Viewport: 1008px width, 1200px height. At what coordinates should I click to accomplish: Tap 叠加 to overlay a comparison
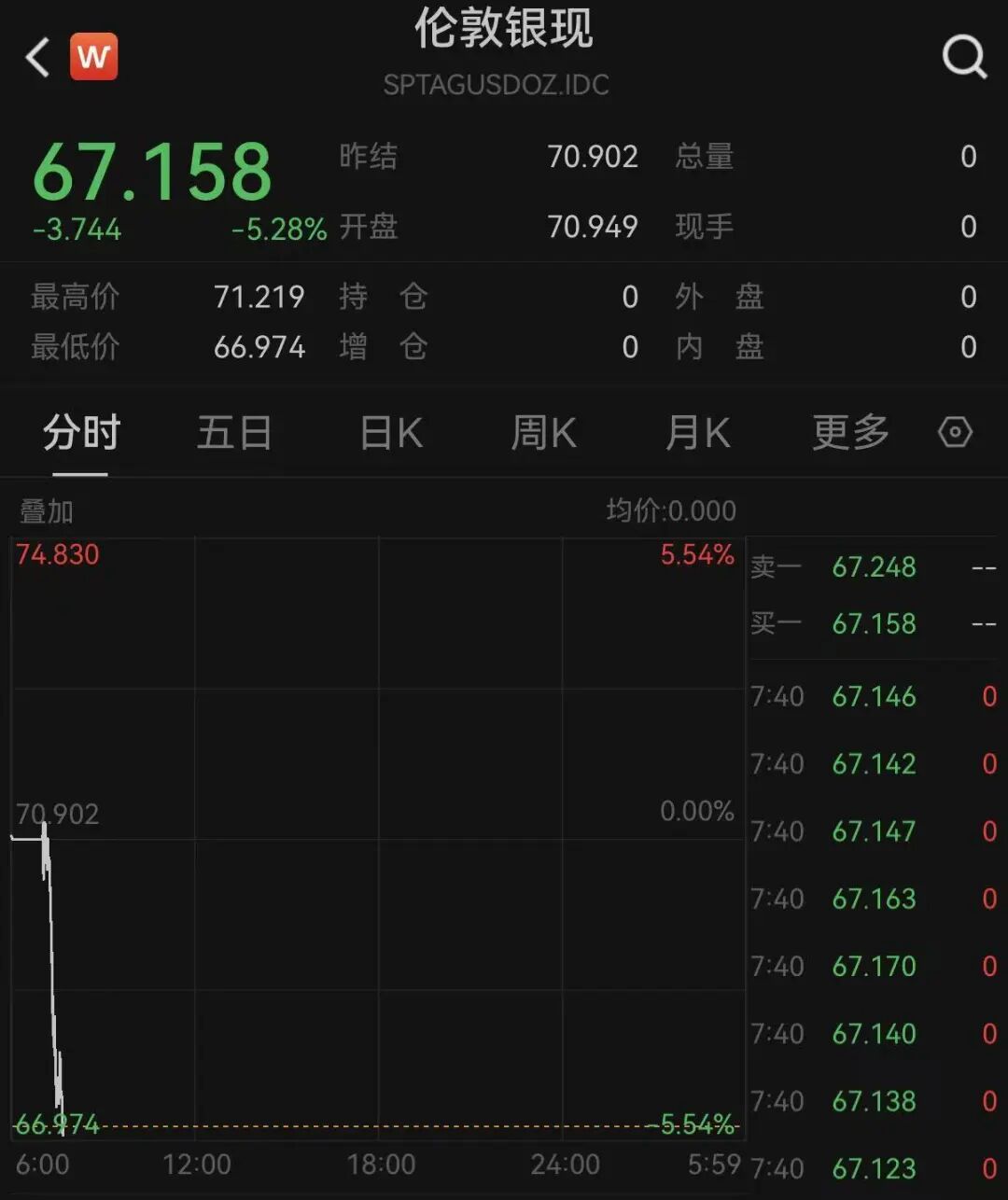pyautogui.click(x=47, y=511)
